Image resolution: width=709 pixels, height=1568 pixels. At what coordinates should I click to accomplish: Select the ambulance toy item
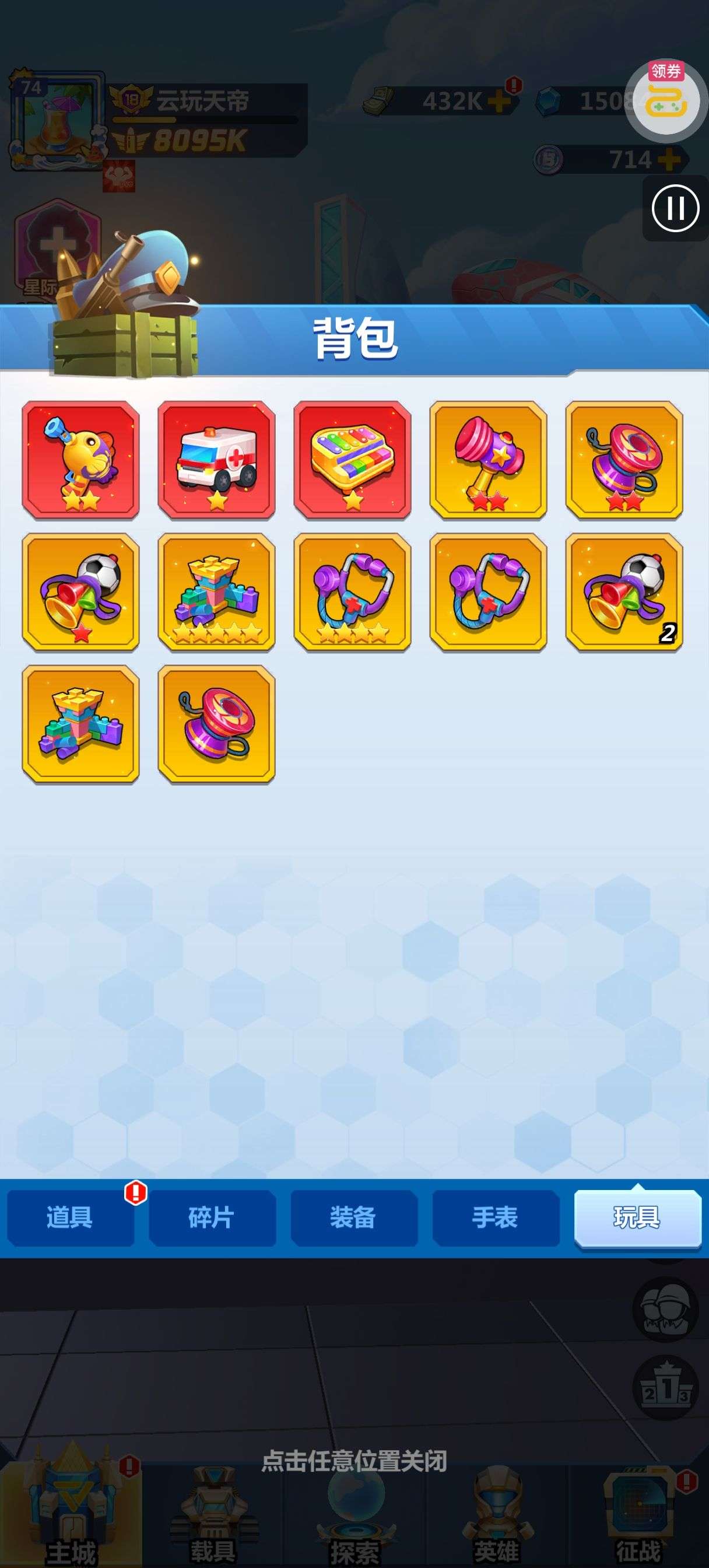217,460
